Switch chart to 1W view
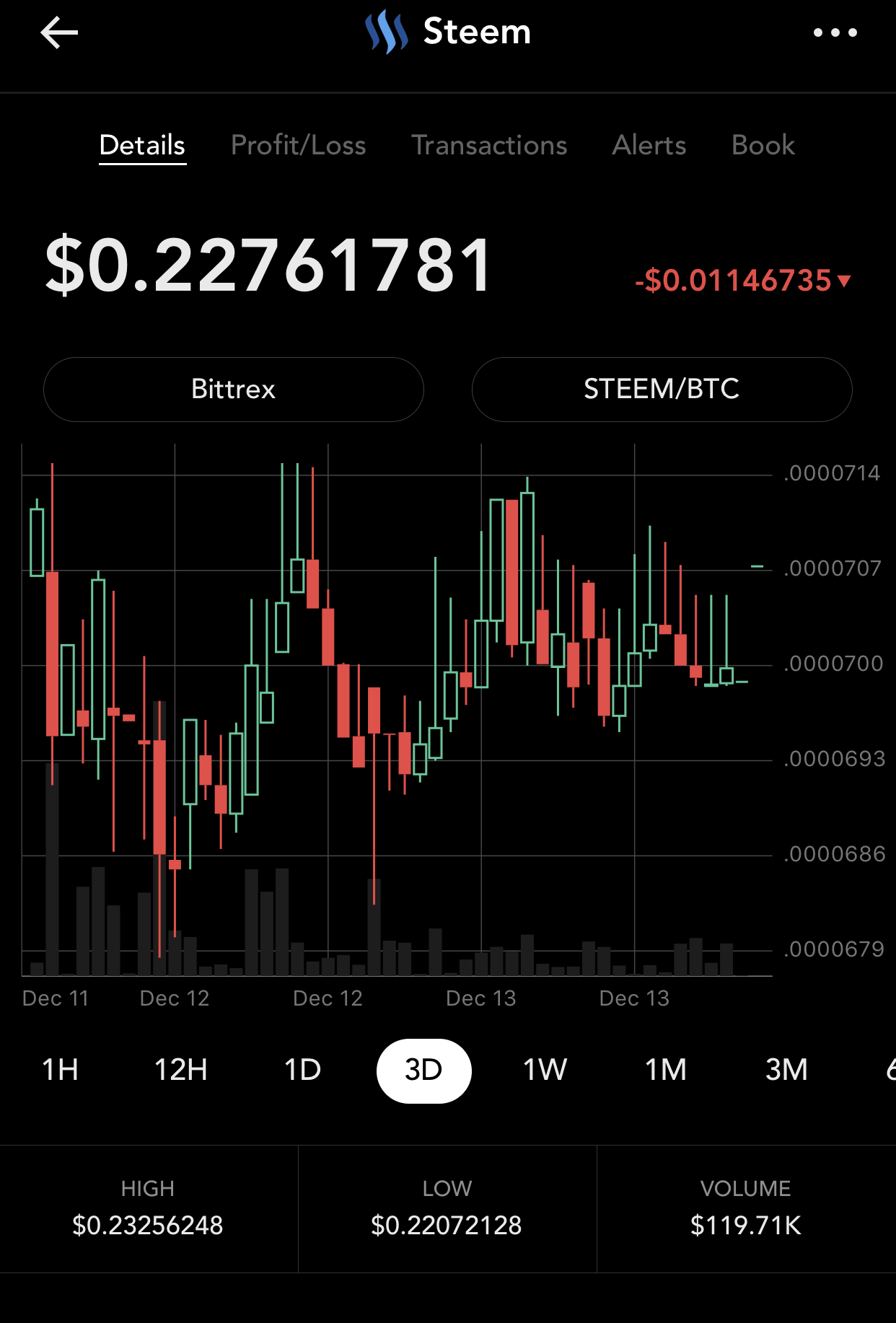The image size is (896, 1323). coord(545,1070)
